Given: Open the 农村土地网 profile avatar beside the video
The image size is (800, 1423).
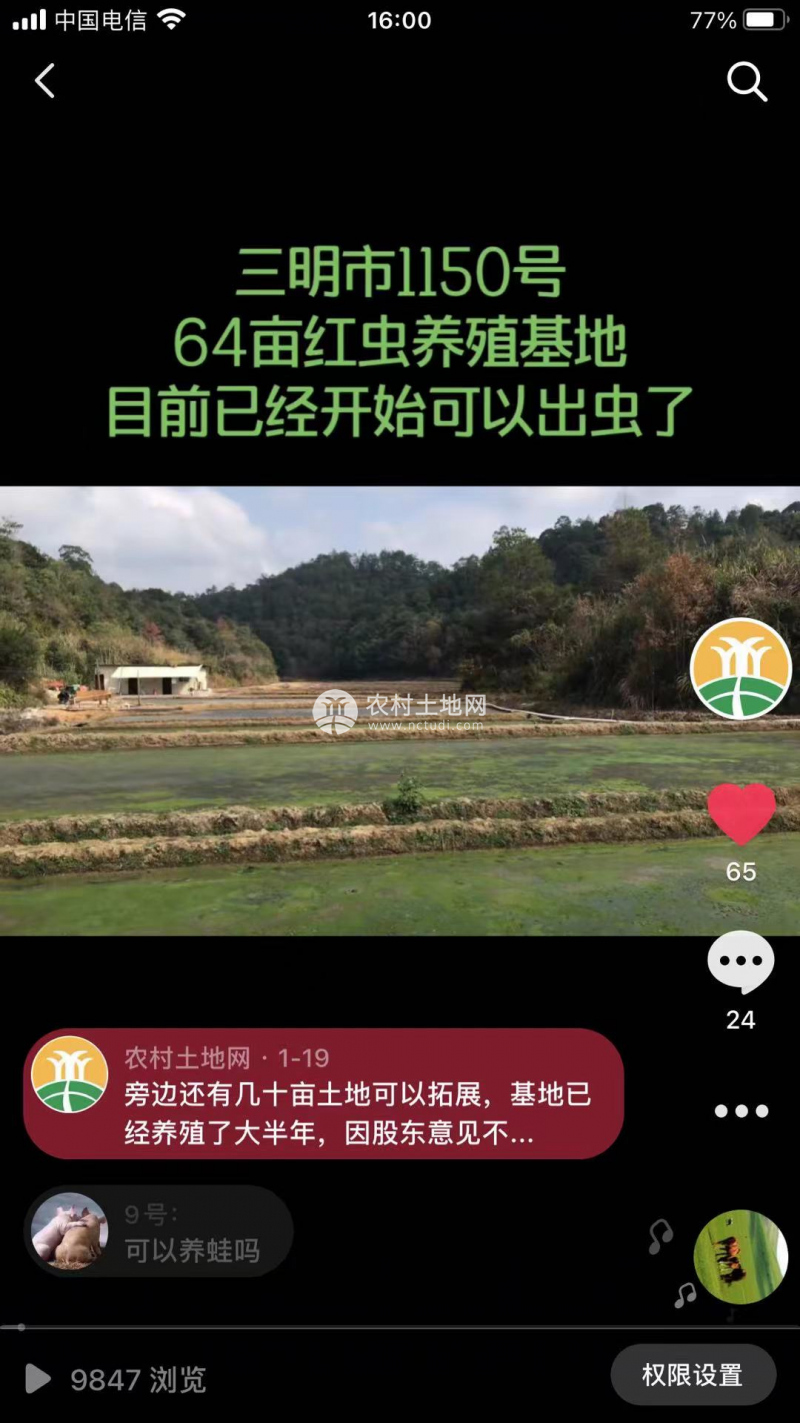Looking at the screenshot, I should coord(740,668).
